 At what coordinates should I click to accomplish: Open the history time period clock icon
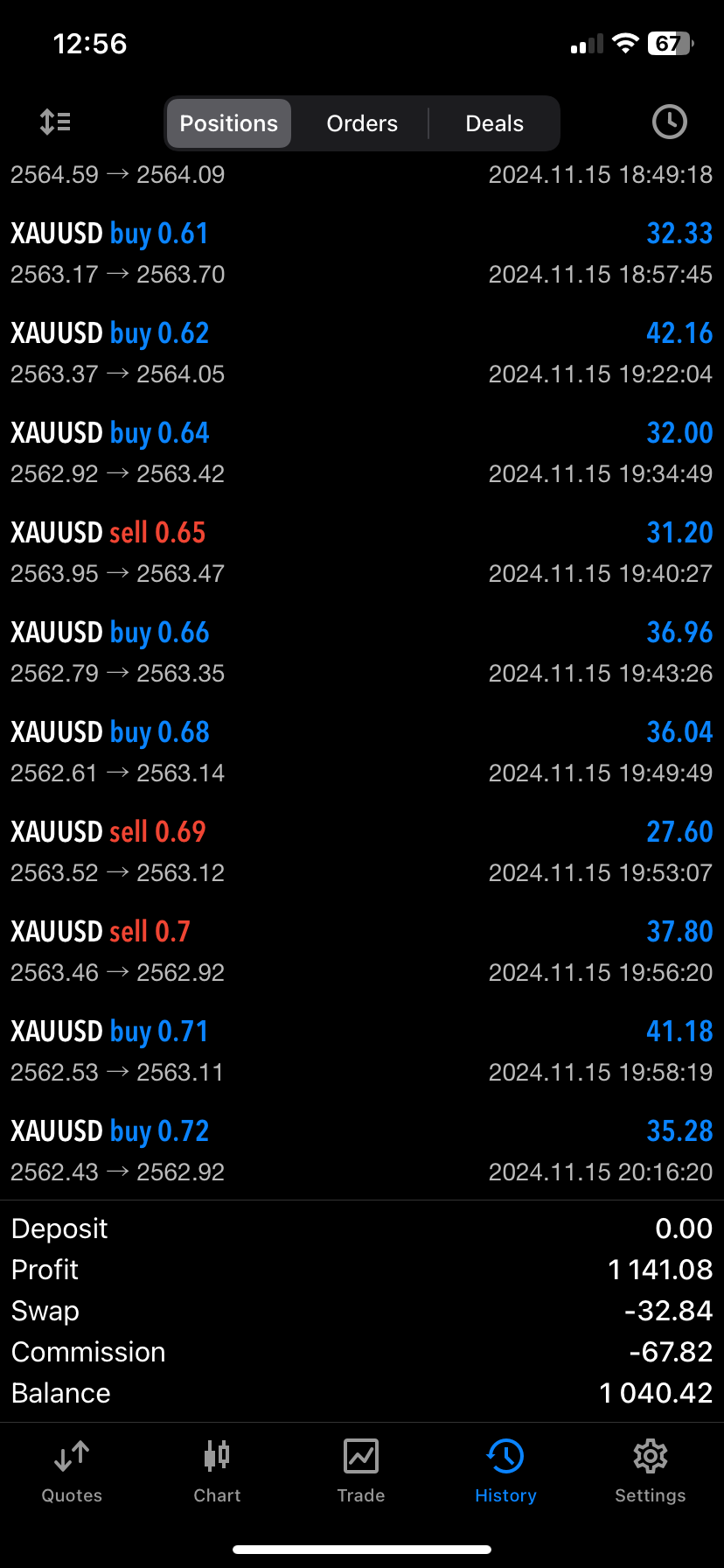(x=669, y=122)
